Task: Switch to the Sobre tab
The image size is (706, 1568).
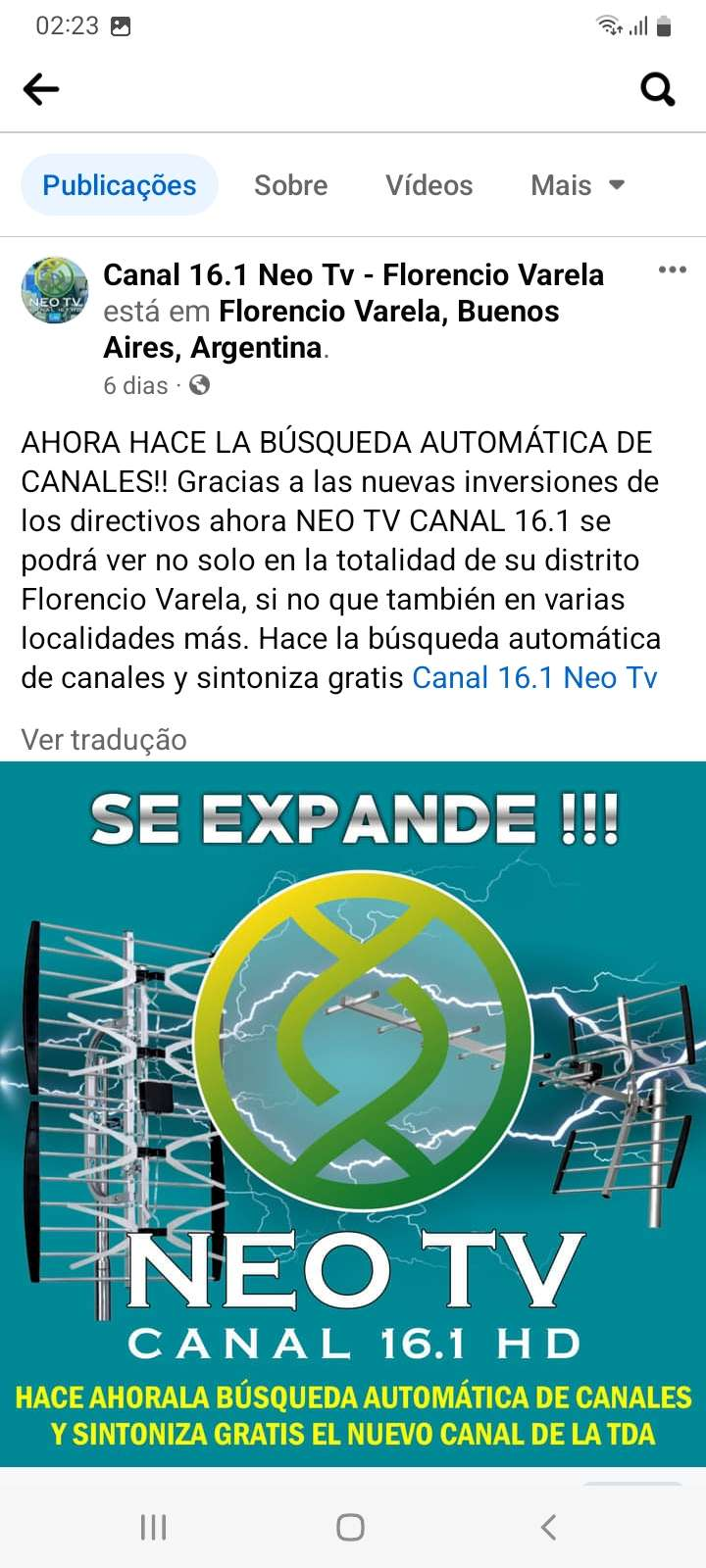Action: click(x=290, y=185)
